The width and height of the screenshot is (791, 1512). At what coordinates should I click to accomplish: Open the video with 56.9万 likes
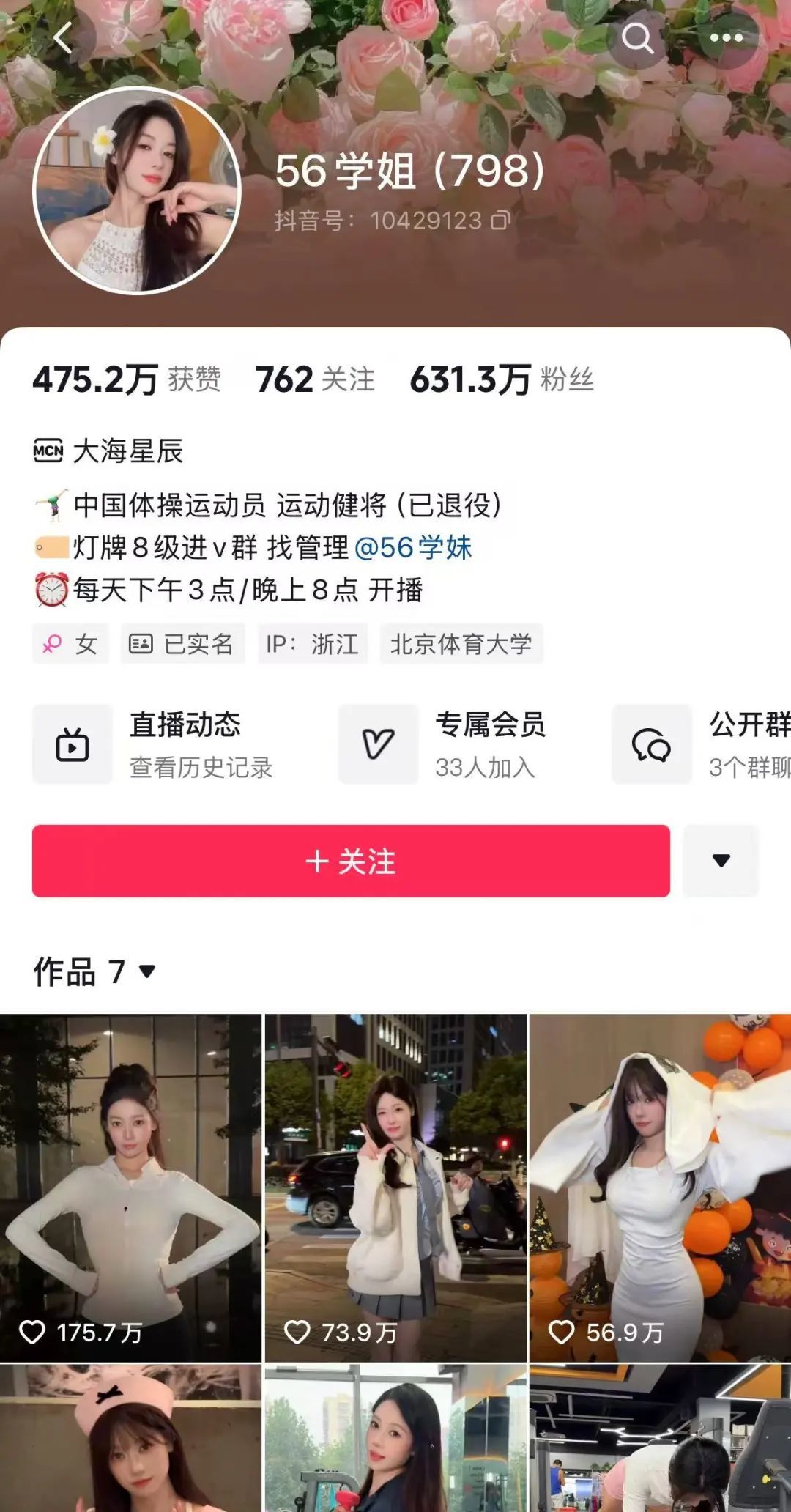660,1187
